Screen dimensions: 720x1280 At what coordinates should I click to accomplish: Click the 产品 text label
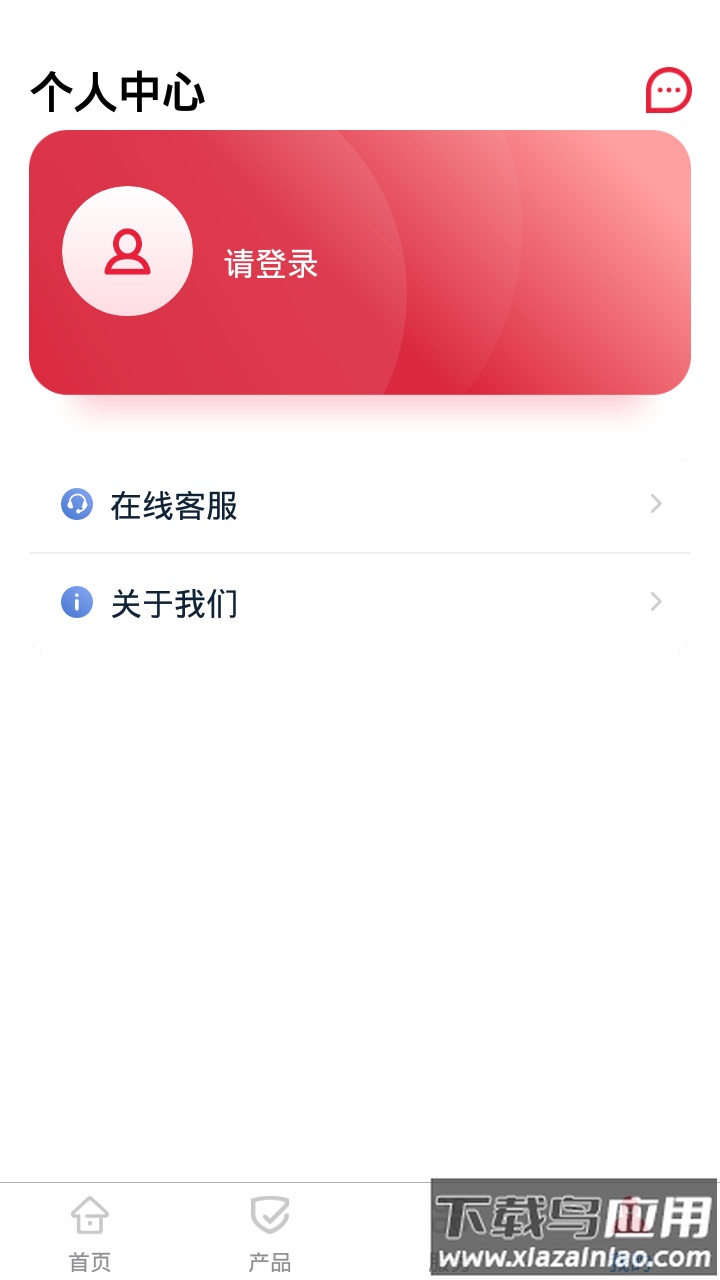click(x=269, y=1263)
